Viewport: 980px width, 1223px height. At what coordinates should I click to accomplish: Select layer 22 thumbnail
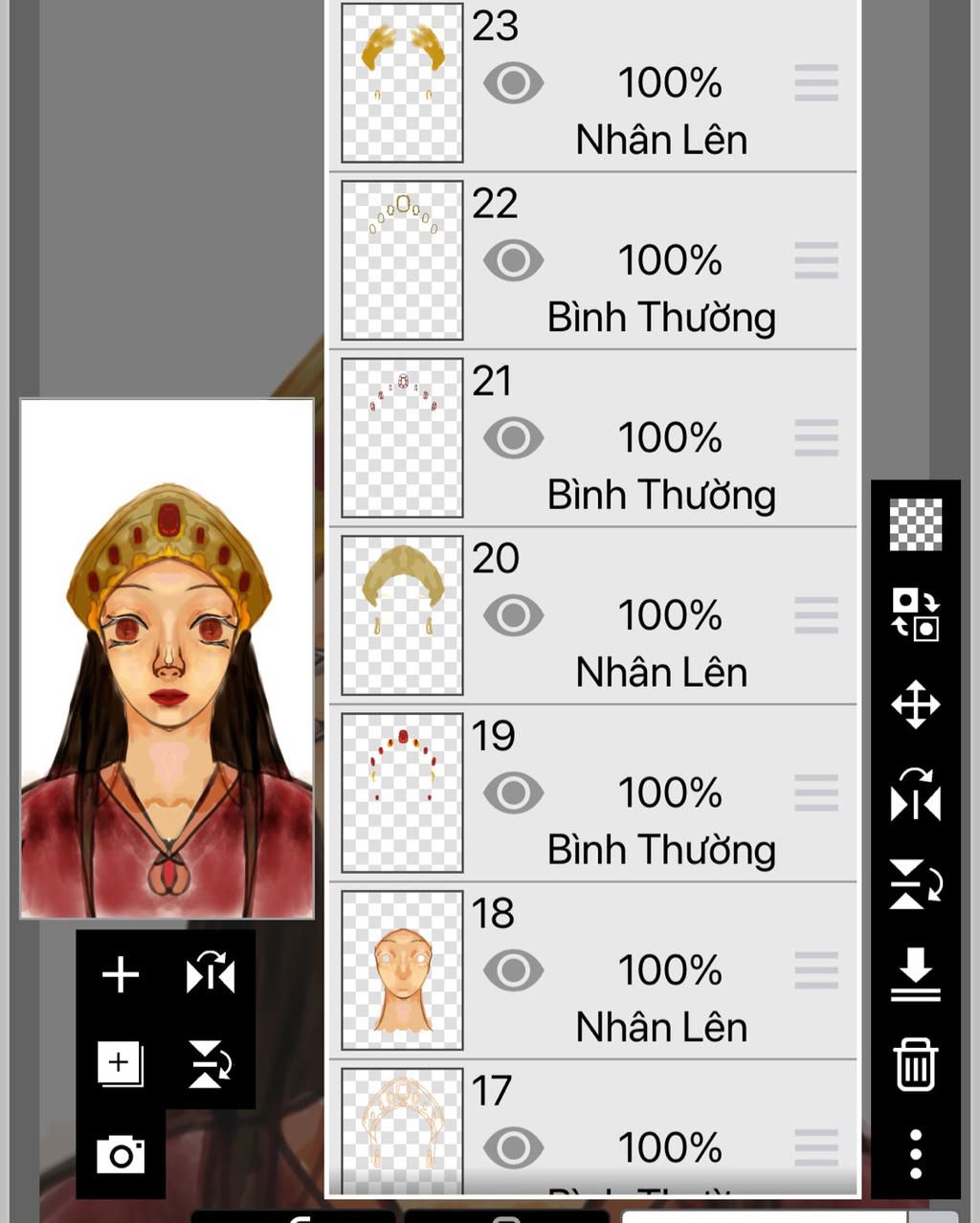402,260
